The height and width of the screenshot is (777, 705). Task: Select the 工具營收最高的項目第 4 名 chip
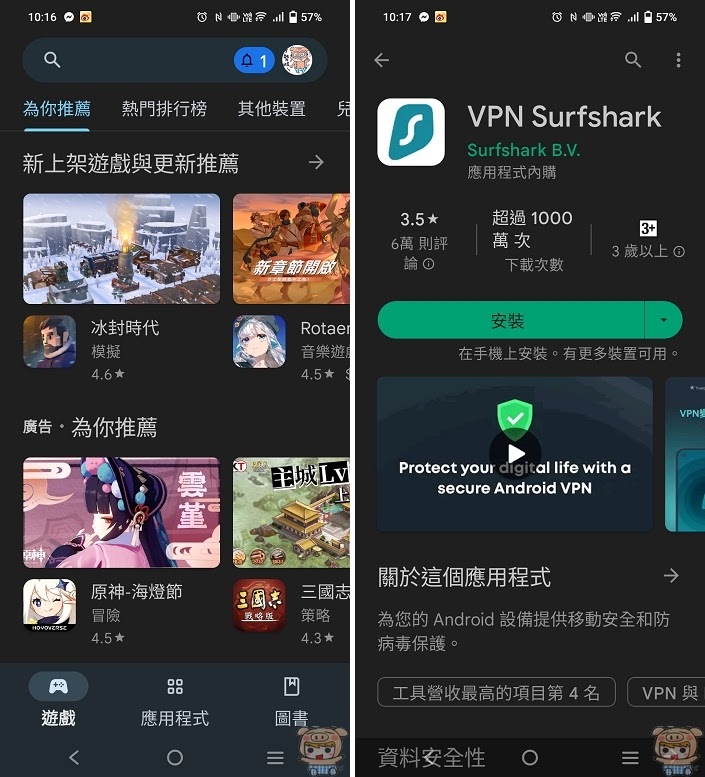496,692
